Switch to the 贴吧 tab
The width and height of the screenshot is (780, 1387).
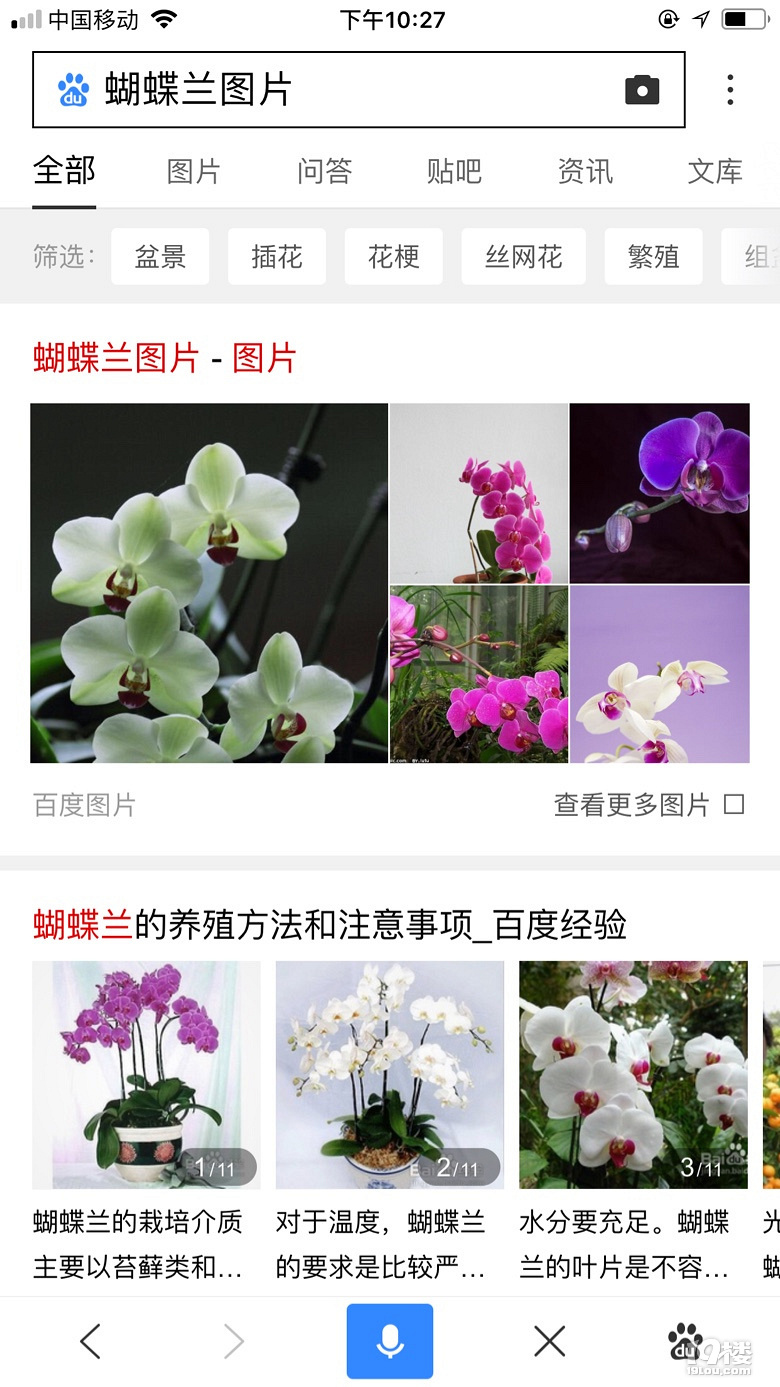click(x=454, y=171)
